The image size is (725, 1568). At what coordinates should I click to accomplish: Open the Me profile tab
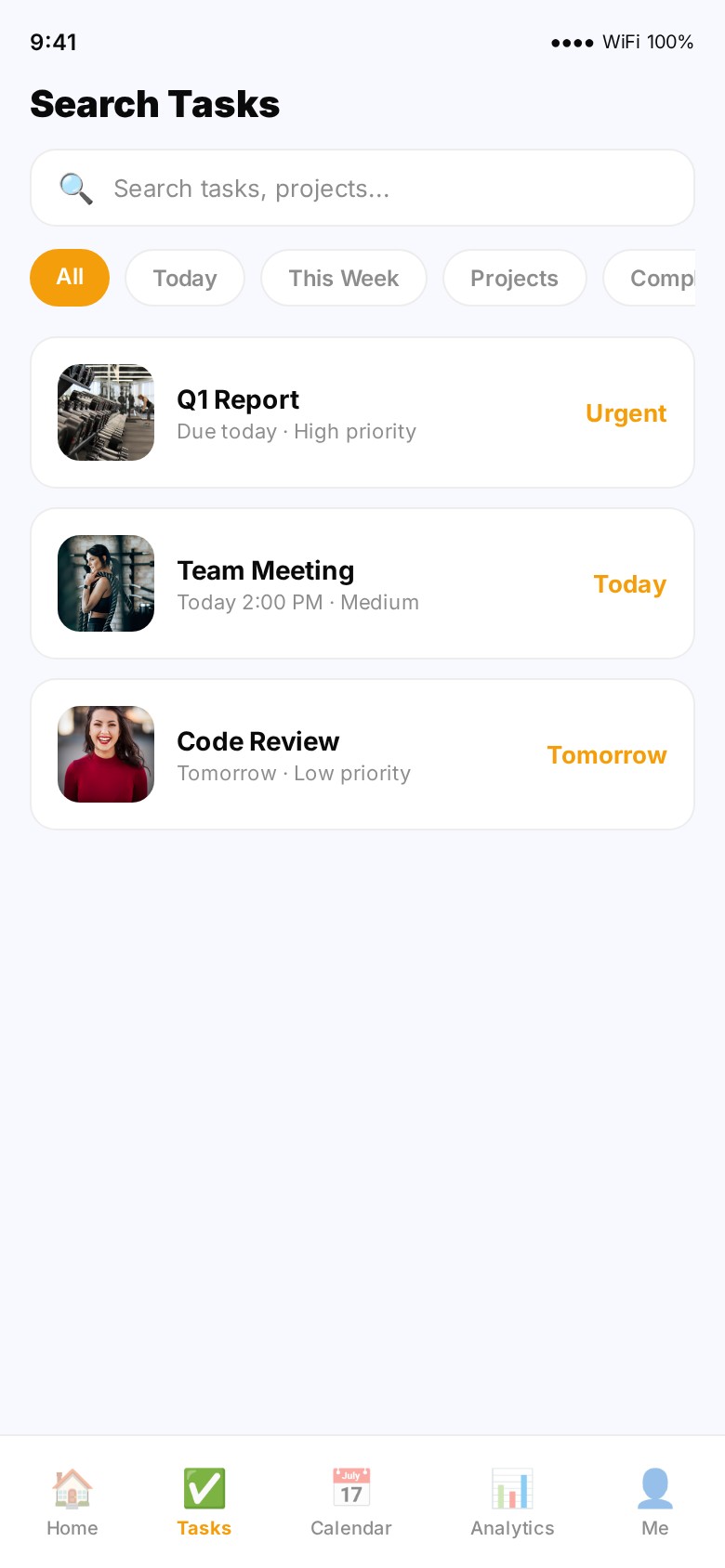pyautogui.click(x=655, y=1501)
